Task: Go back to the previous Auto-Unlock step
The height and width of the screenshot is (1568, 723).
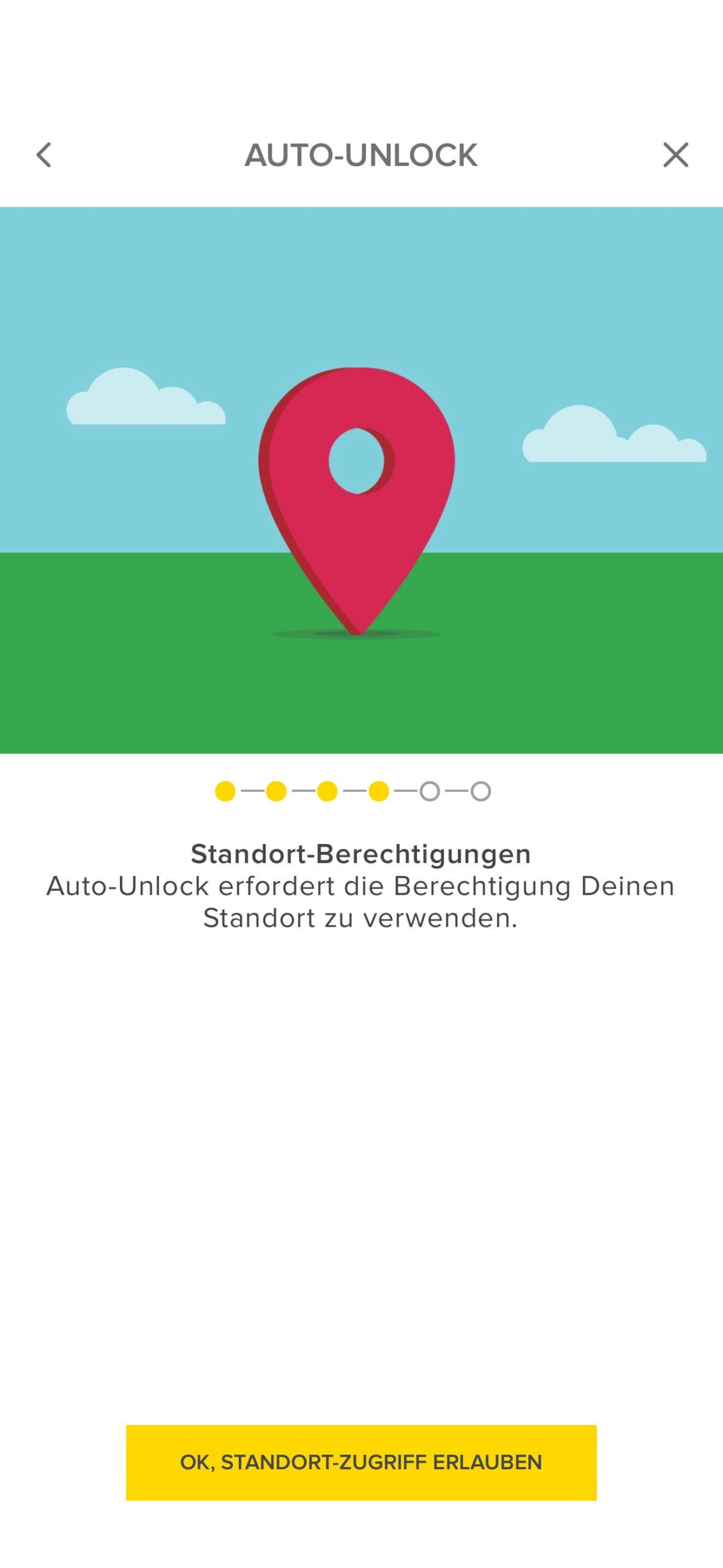Action: pyautogui.click(x=44, y=155)
